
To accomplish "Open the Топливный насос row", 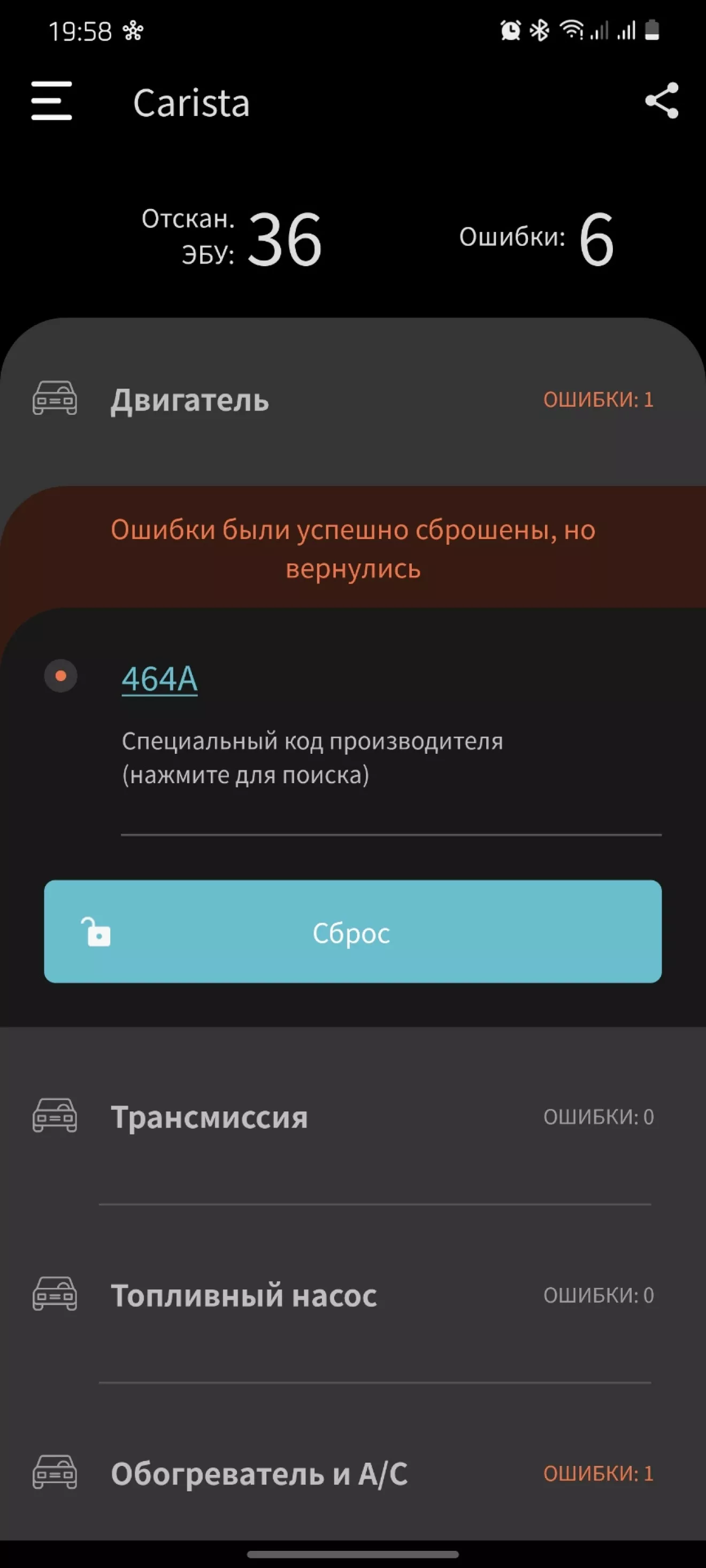I will (x=352, y=1295).
